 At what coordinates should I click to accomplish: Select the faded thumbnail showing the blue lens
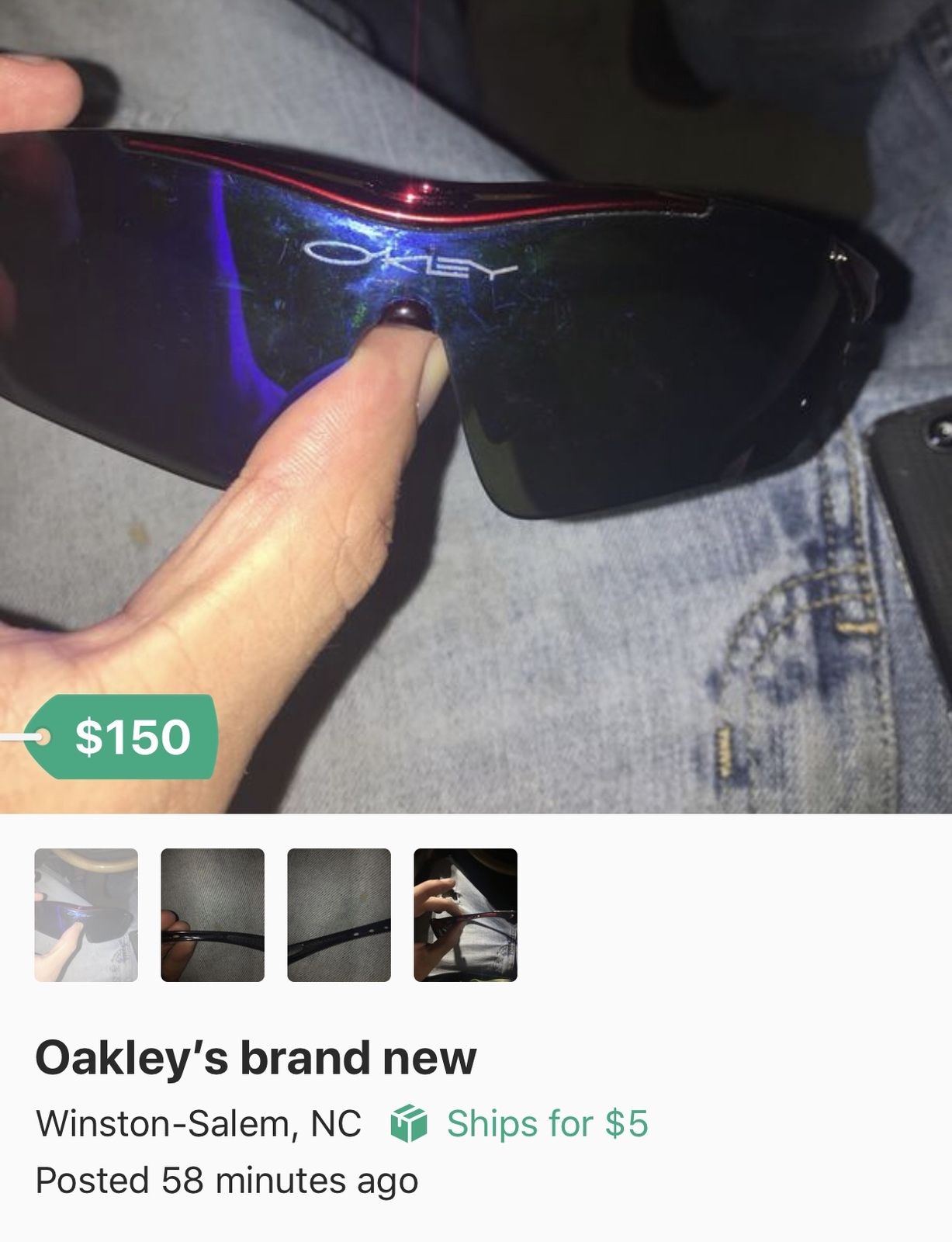click(86, 915)
